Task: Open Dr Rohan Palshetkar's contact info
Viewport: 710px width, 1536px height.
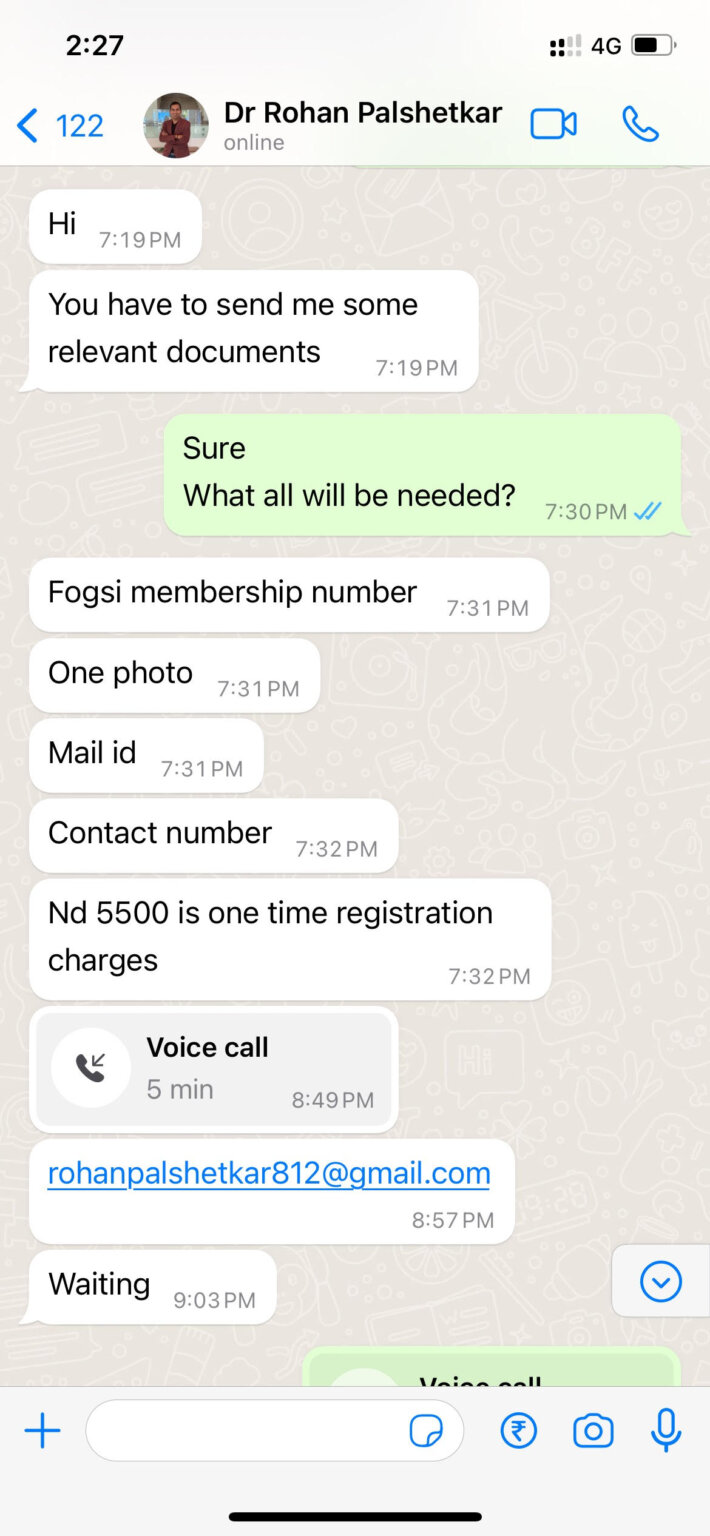Action: pyautogui.click(x=362, y=126)
